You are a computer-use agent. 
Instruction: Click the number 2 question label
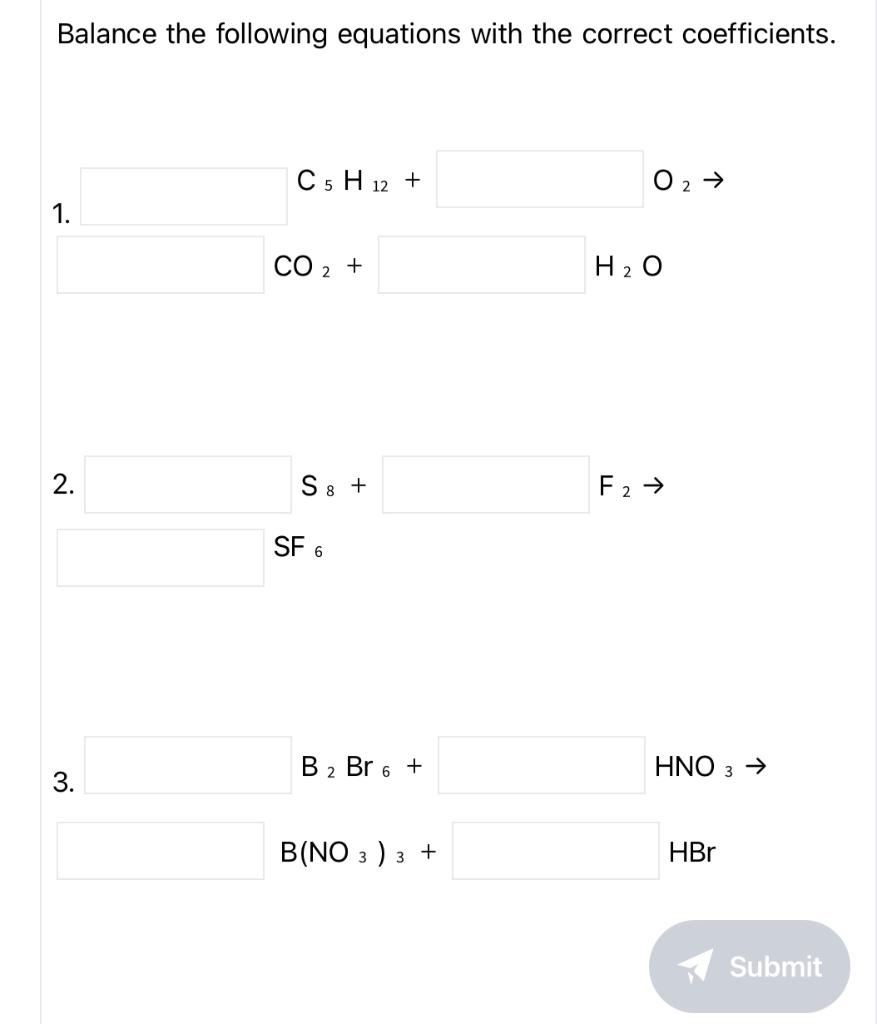point(64,485)
